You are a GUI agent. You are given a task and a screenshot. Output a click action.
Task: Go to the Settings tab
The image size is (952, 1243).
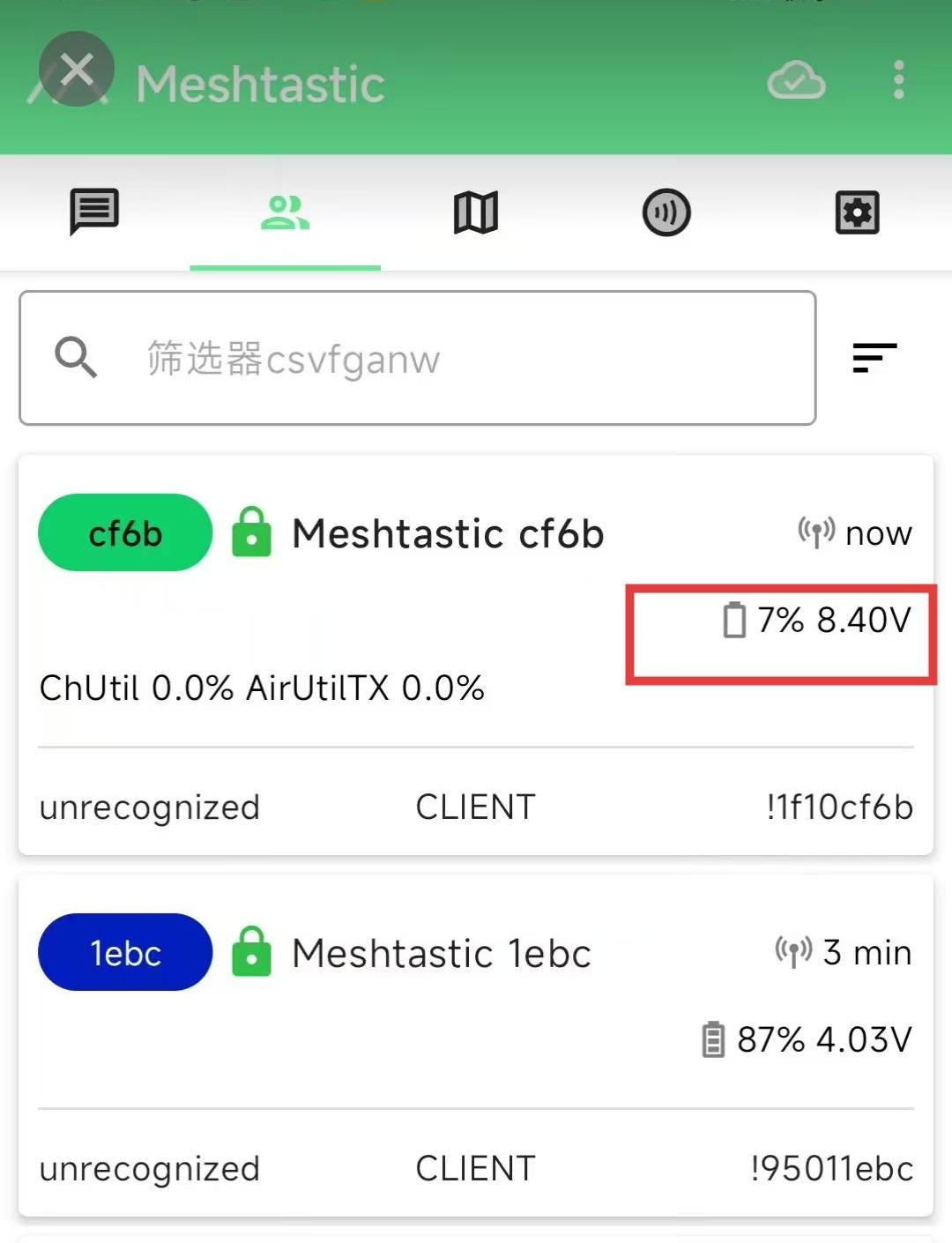[x=857, y=212]
